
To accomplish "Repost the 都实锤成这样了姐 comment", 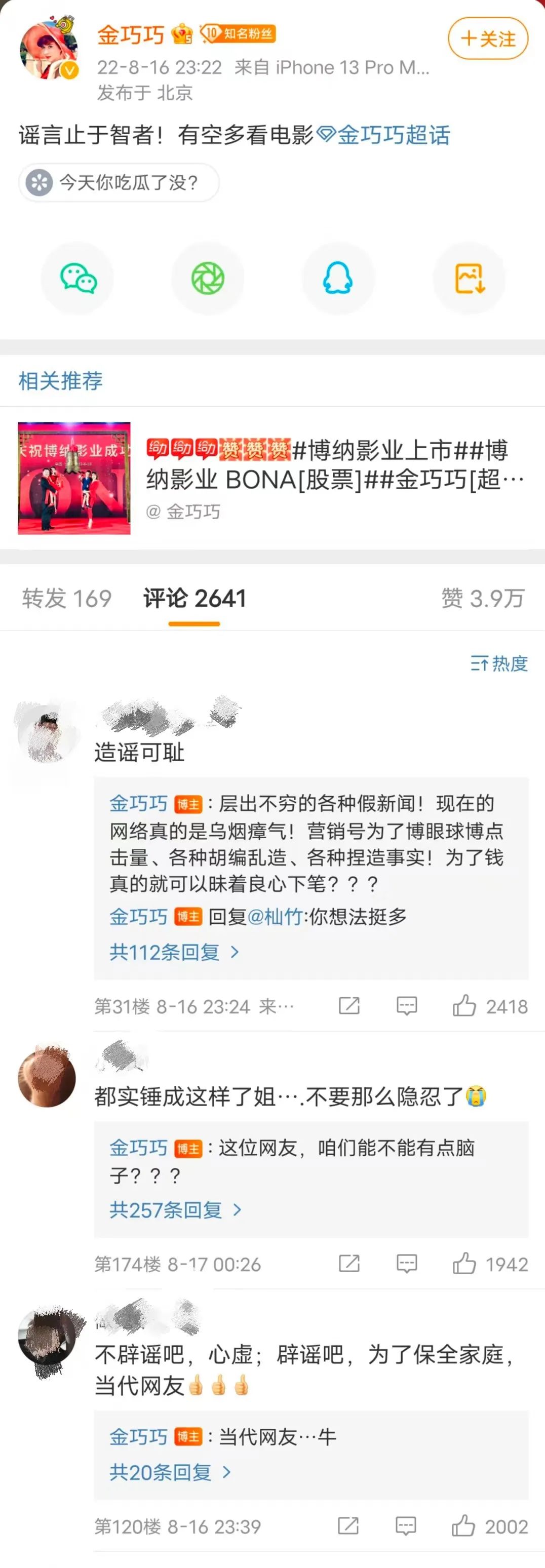I will point(349,1264).
